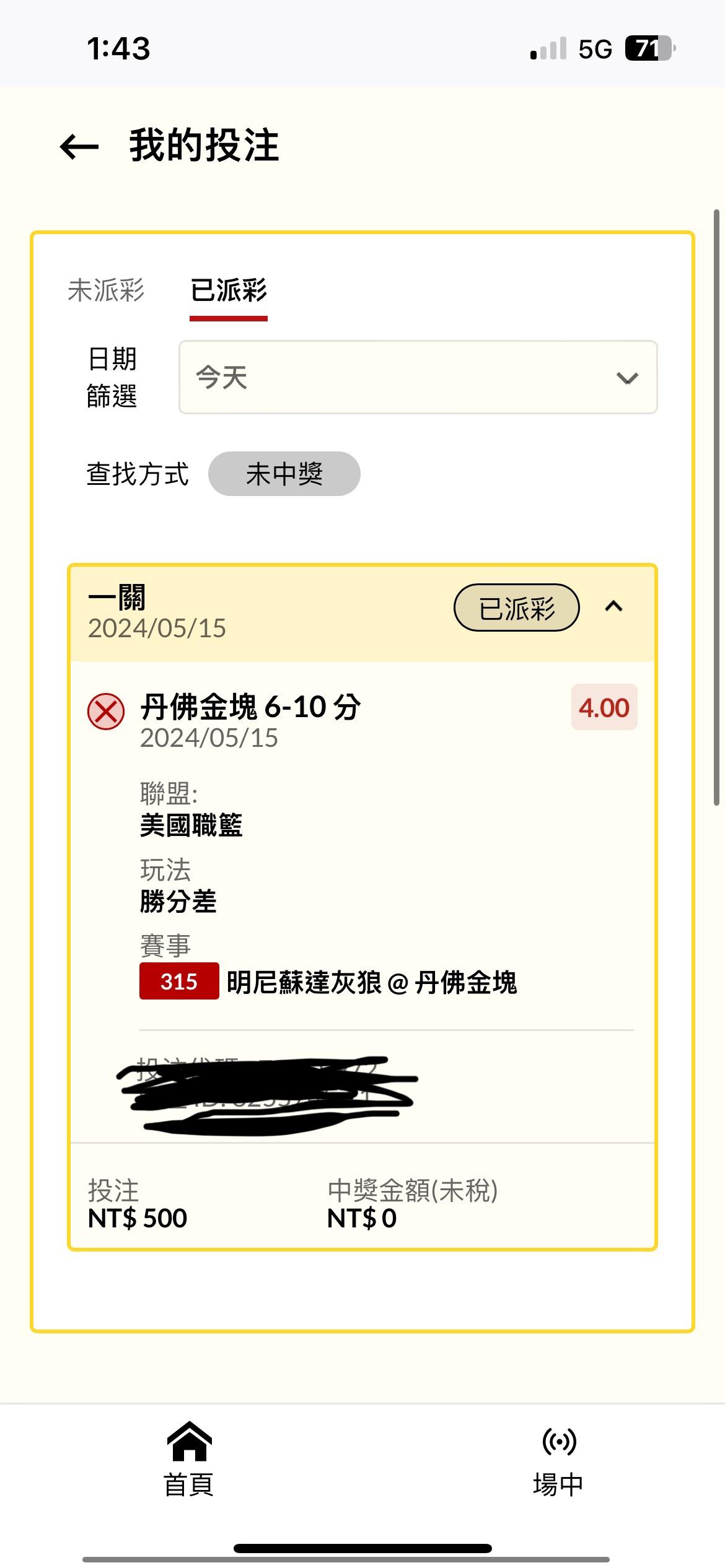Select the 已派彩 tab
The height and width of the screenshot is (1568, 725).
pyautogui.click(x=229, y=290)
